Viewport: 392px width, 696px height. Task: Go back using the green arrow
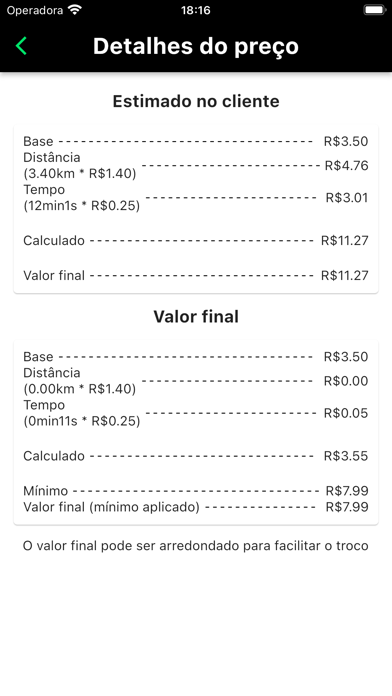21,46
